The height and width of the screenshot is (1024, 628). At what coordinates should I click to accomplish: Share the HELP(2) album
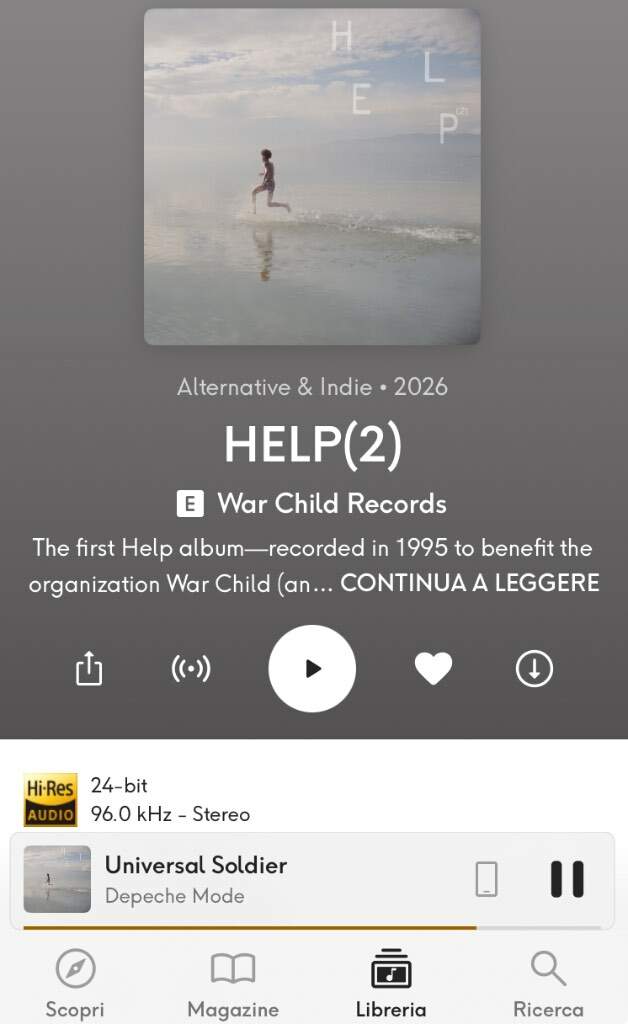(x=89, y=669)
